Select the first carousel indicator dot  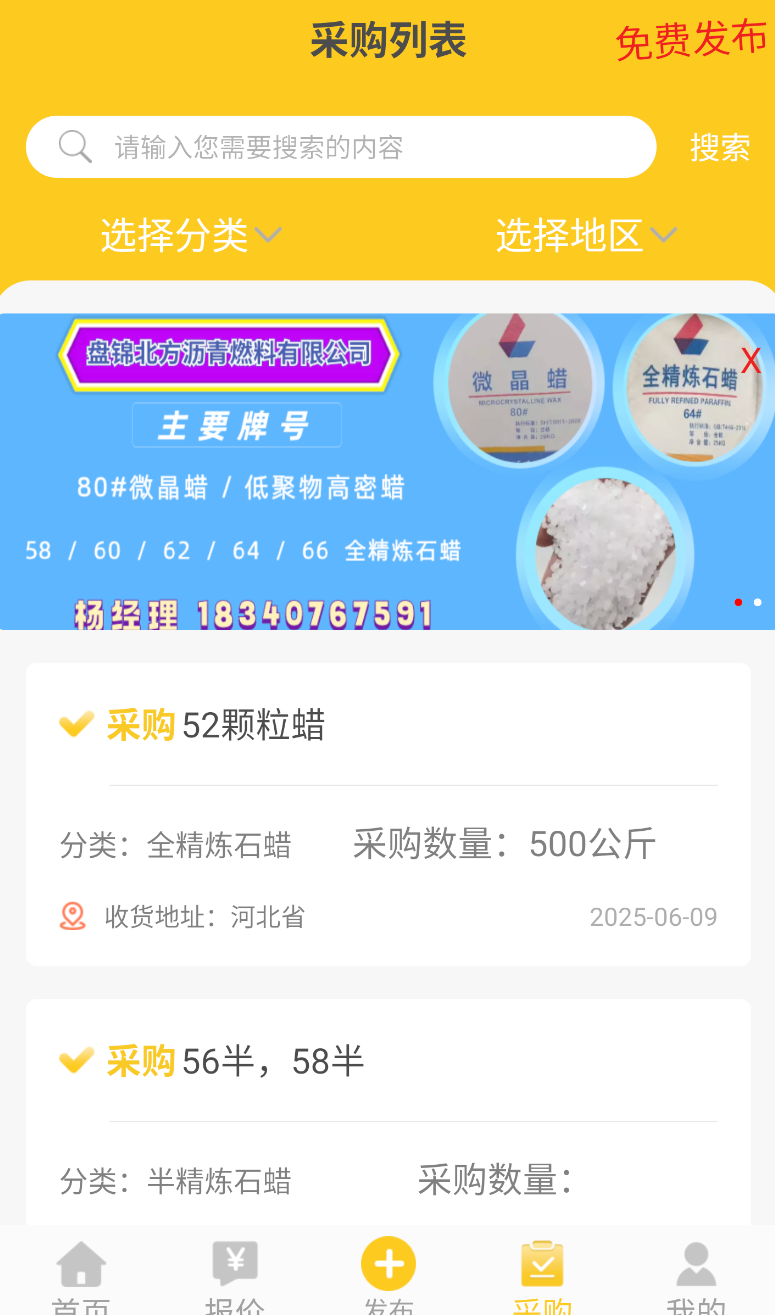pyautogui.click(x=738, y=602)
